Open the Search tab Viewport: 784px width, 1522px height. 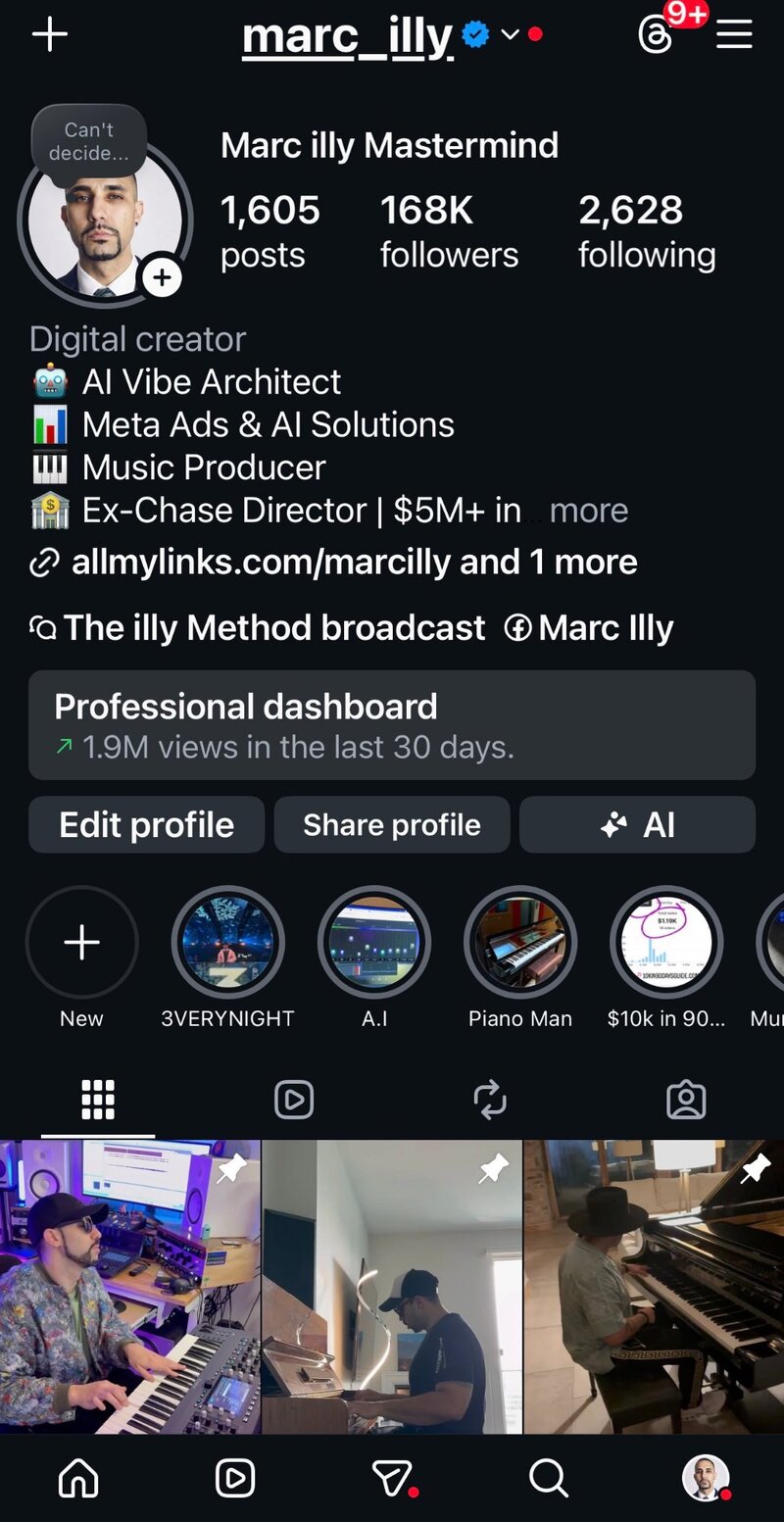(x=548, y=1478)
